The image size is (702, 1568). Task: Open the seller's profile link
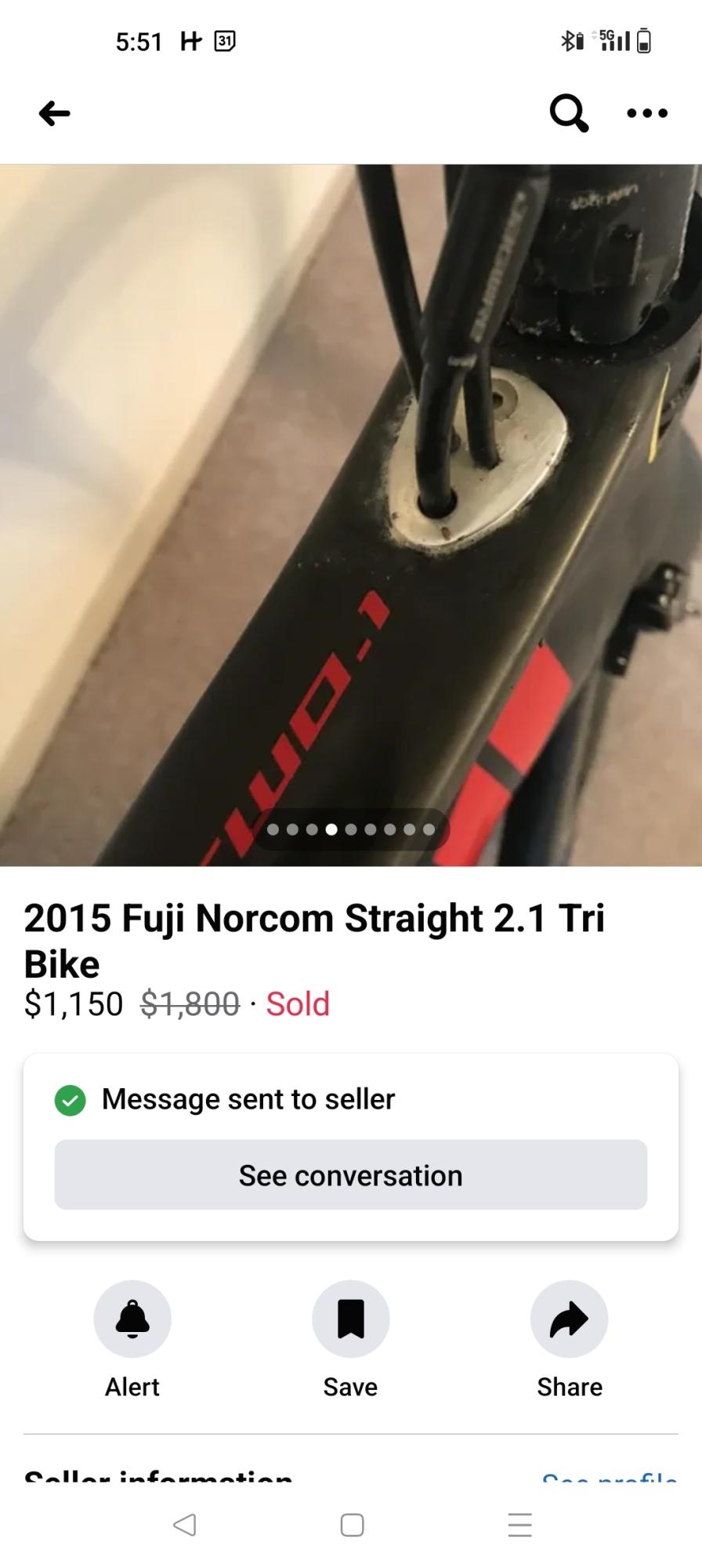click(x=609, y=1477)
